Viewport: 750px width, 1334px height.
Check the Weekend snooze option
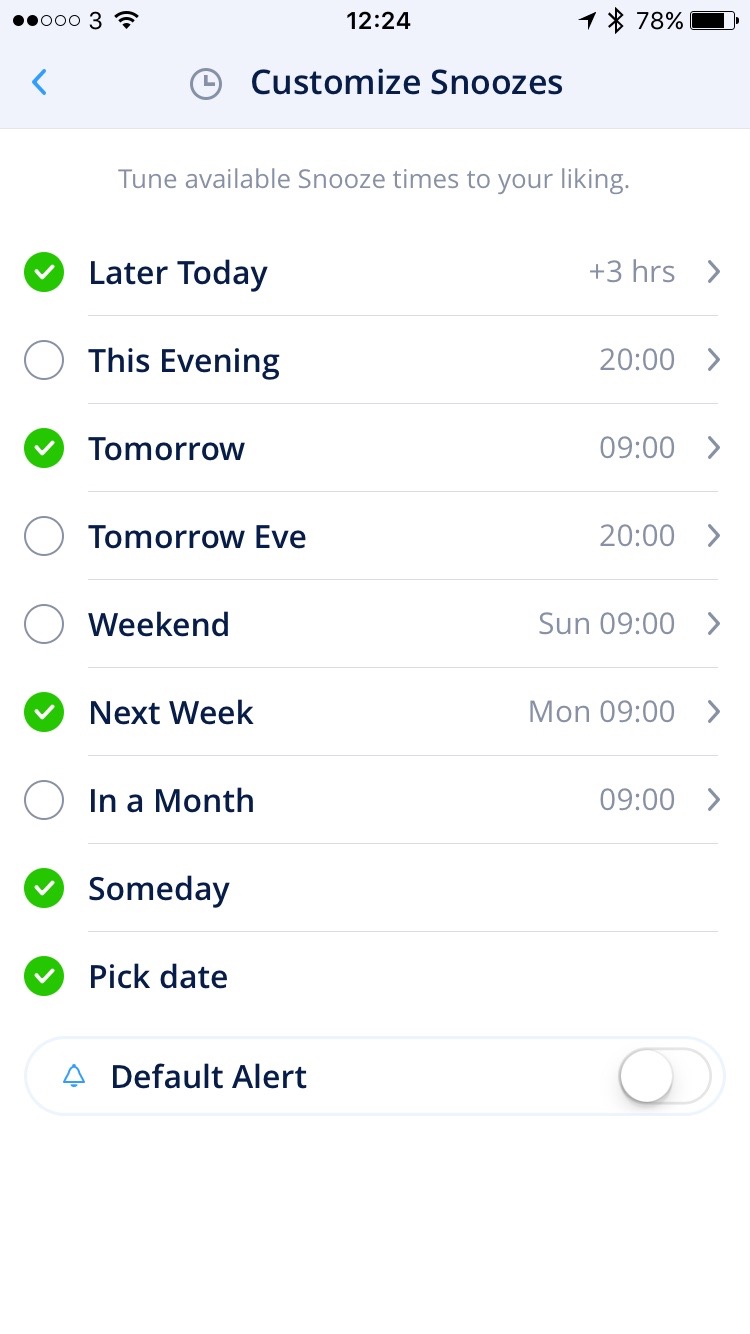(44, 623)
